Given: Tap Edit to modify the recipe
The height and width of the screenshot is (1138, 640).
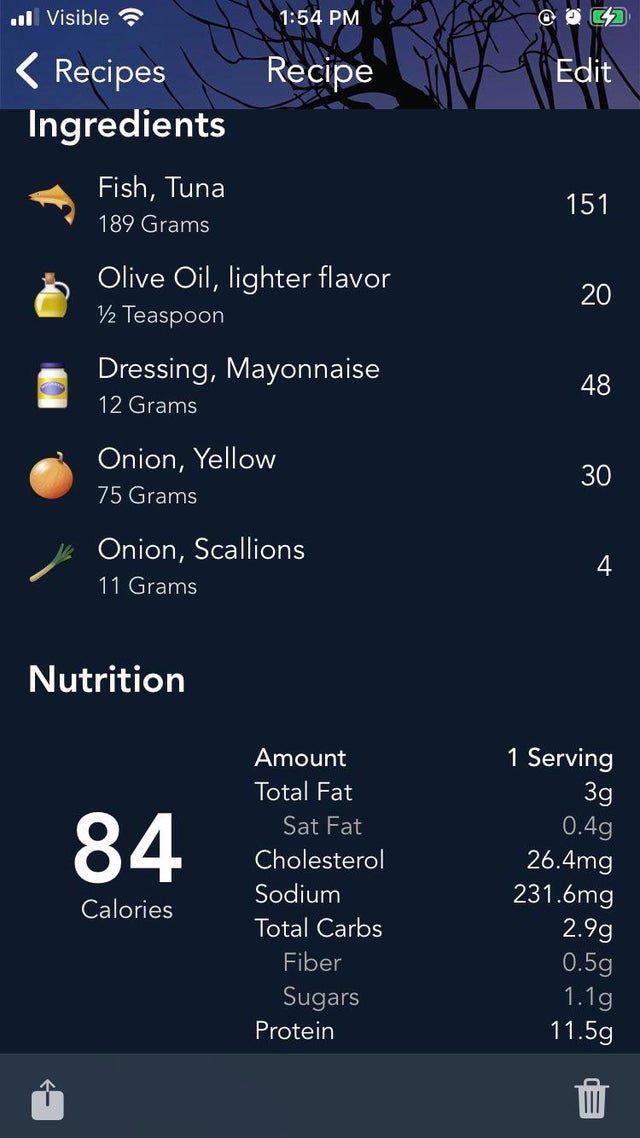Looking at the screenshot, I should point(583,71).
